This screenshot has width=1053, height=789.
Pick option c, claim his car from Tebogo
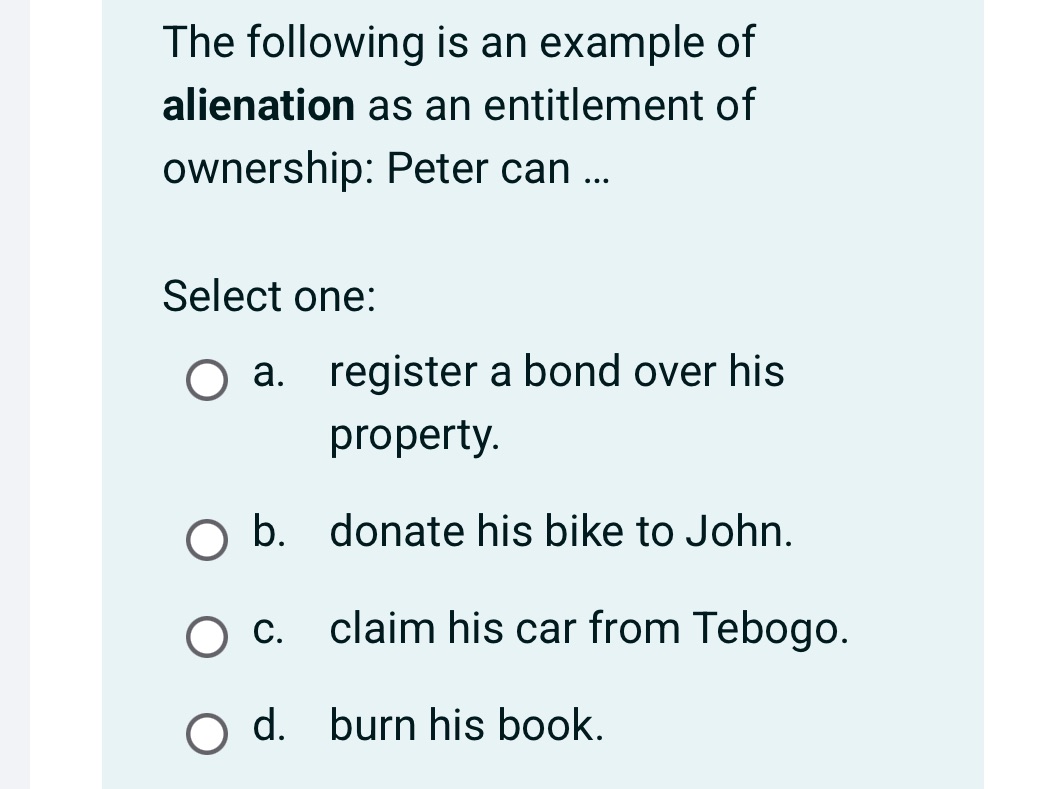206,637
